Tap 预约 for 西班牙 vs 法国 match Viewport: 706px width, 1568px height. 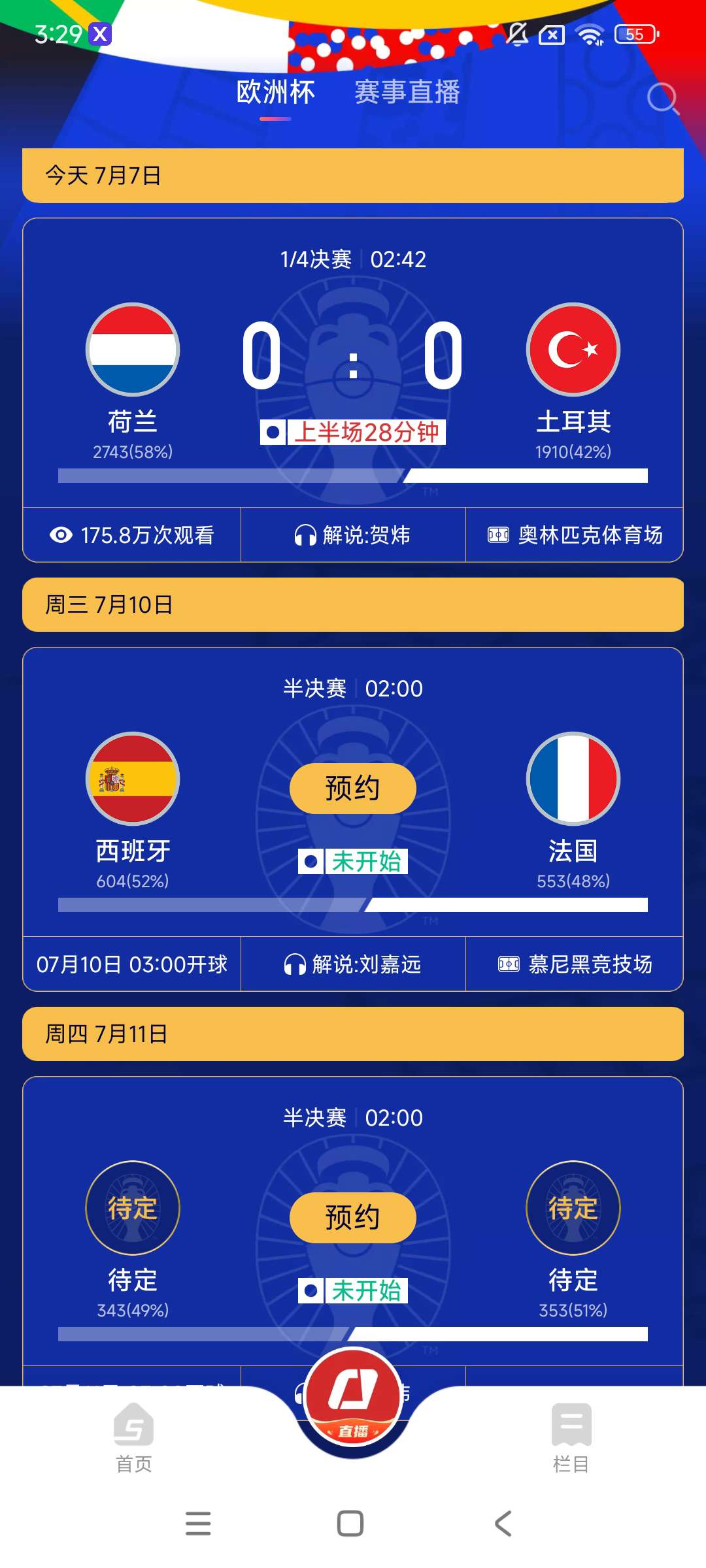coord(352,788)
